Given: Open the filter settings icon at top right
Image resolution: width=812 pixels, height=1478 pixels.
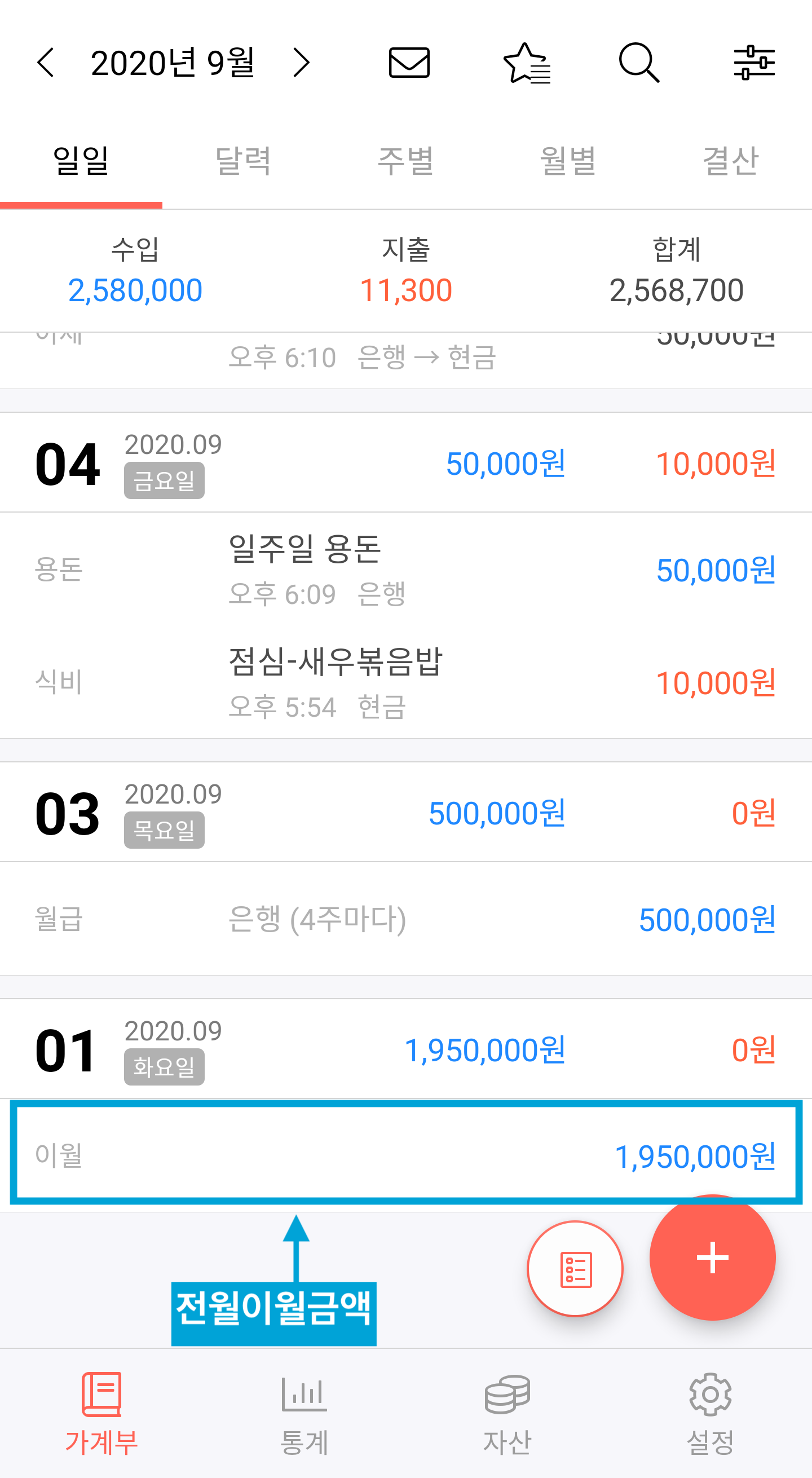Looking at the screenshot, I should tap(756, 63).
